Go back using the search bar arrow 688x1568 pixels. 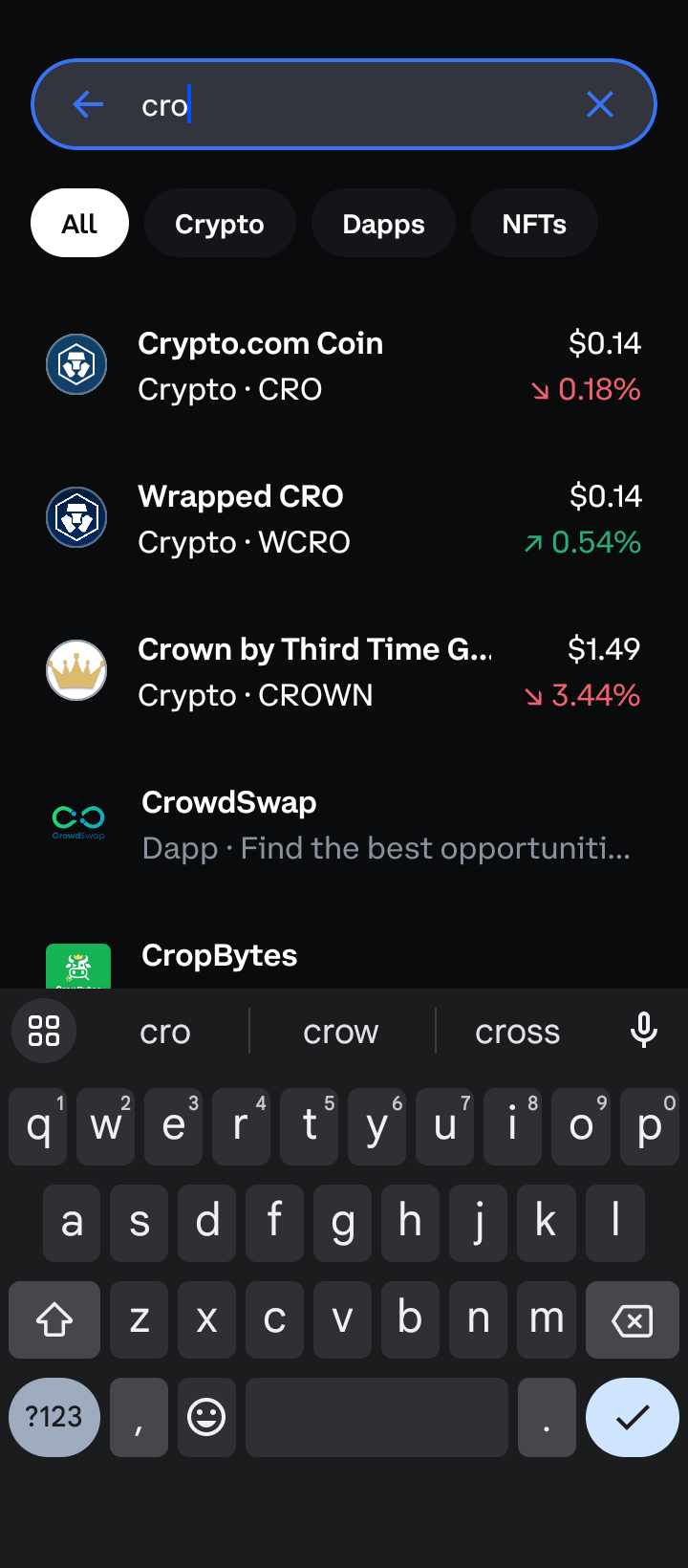coord(89,104)
